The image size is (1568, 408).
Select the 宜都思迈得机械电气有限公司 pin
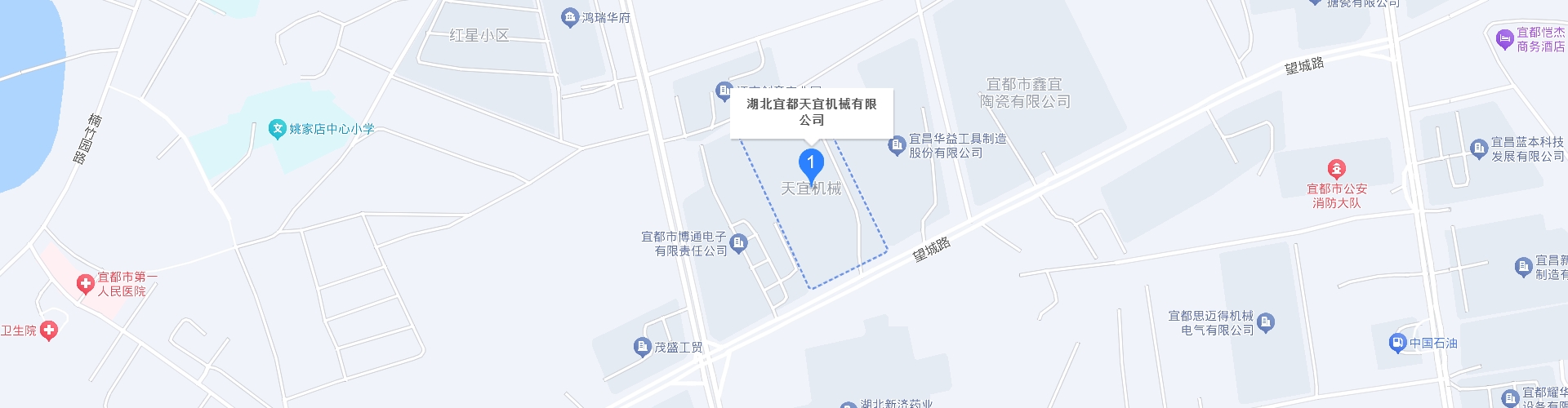tap(1267, 323)
